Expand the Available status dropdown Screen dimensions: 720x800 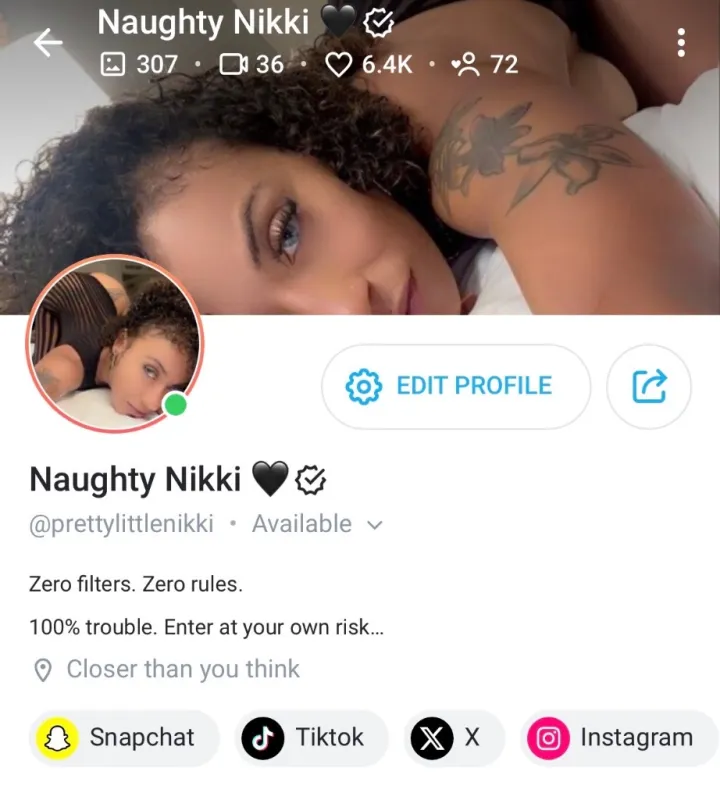click(317, 524)
